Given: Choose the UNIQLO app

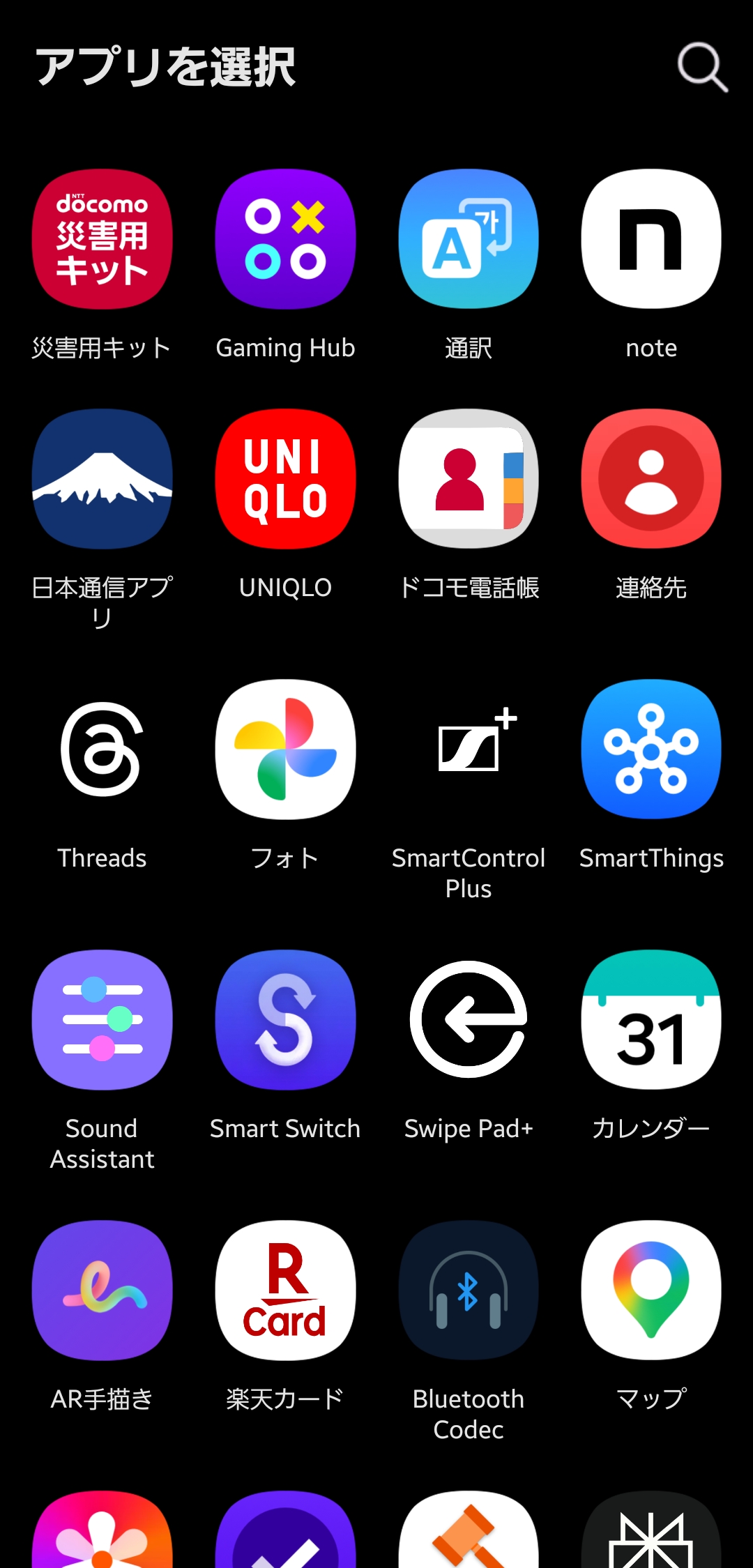Looking at the screenshot, I should (x=285, y=479).
